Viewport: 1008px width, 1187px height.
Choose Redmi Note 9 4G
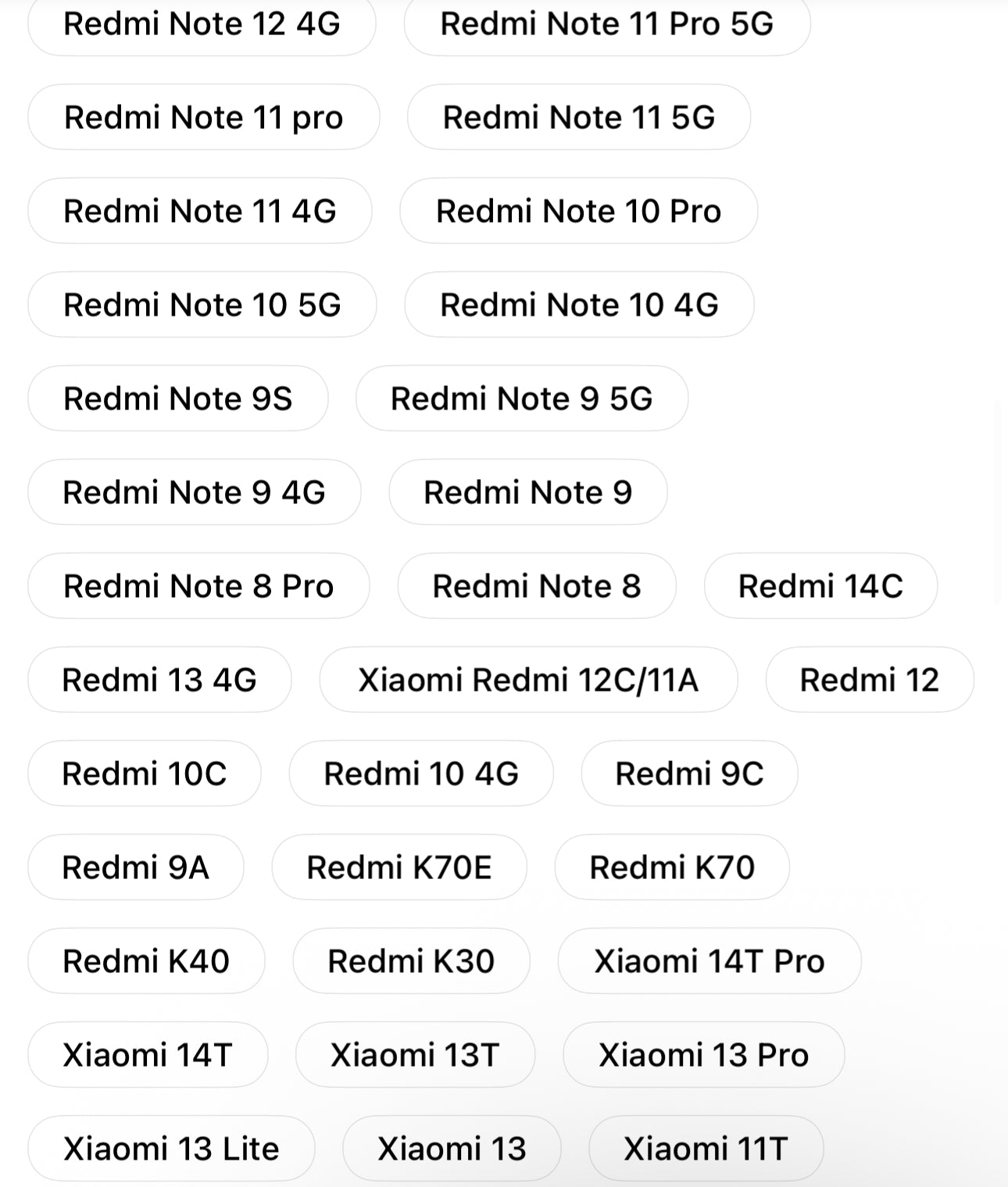tap(194, 492)
